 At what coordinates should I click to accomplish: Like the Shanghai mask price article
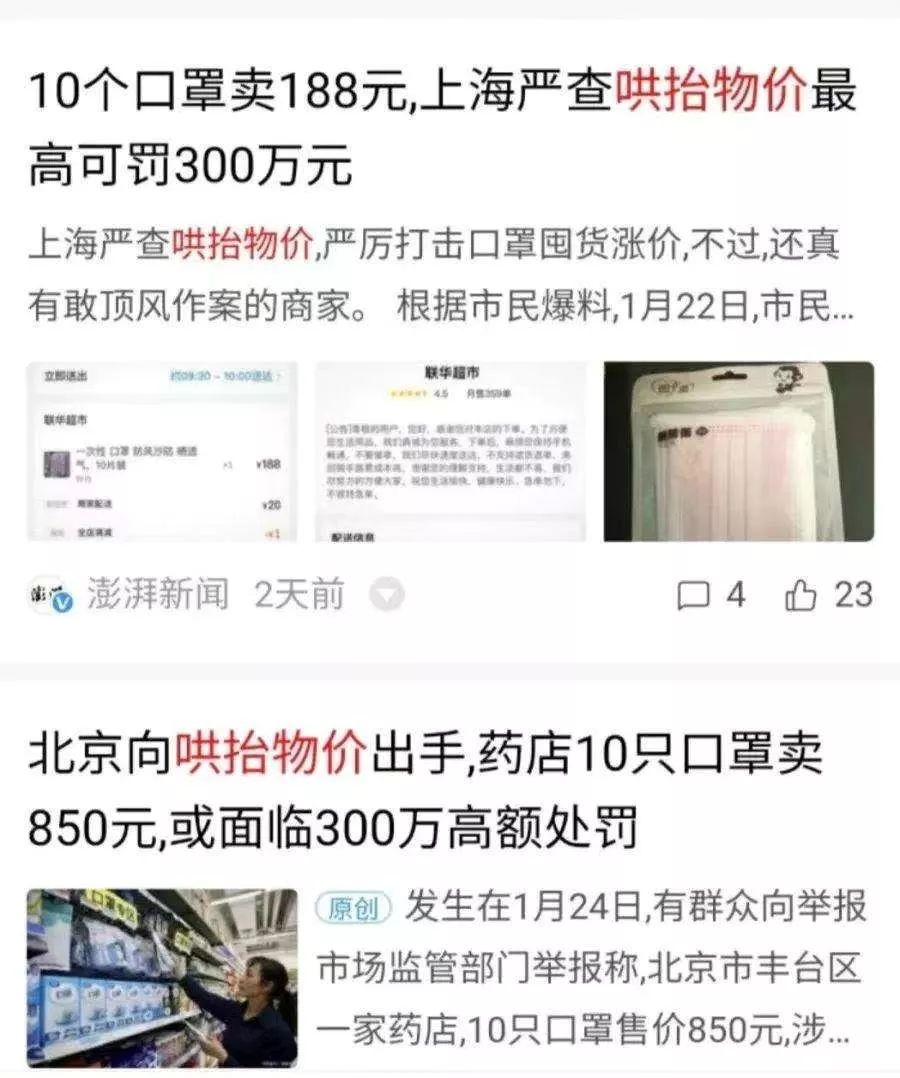point(829,596)
